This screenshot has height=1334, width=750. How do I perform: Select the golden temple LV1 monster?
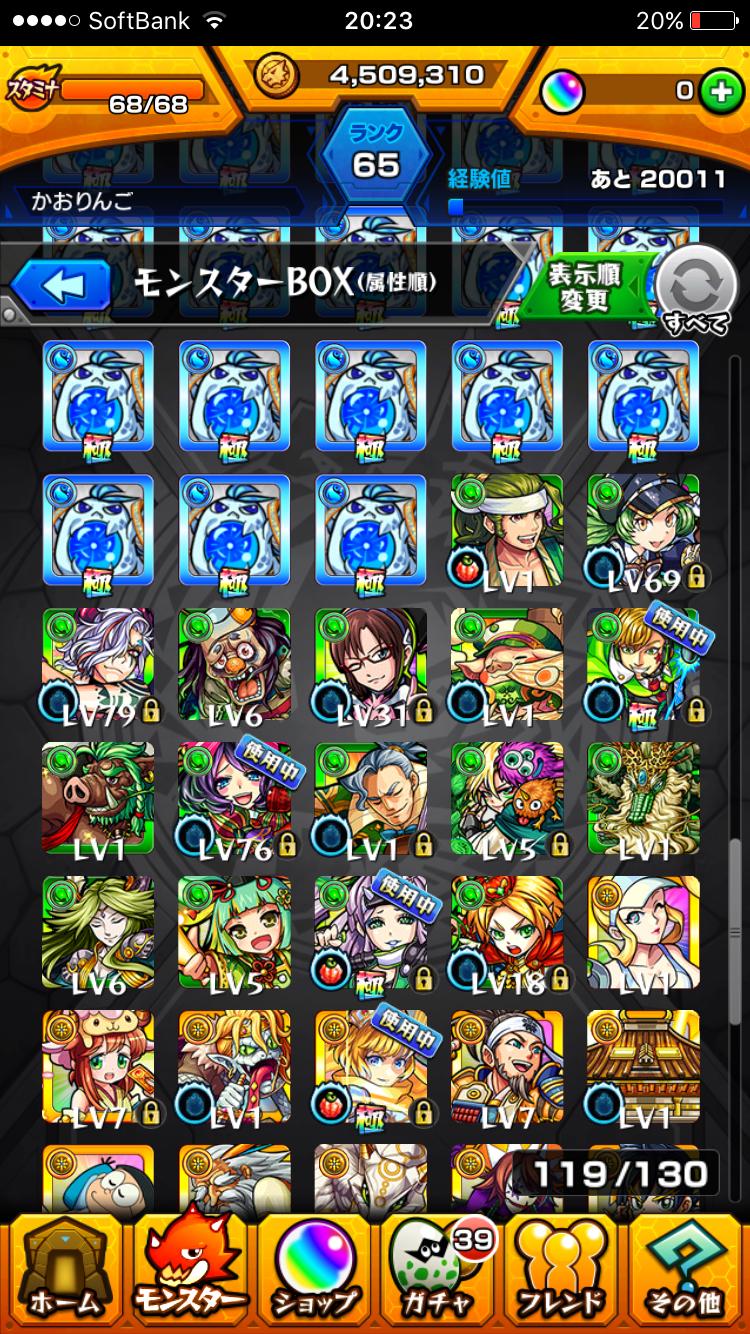pyautogui.click(x=643, y=1067)
